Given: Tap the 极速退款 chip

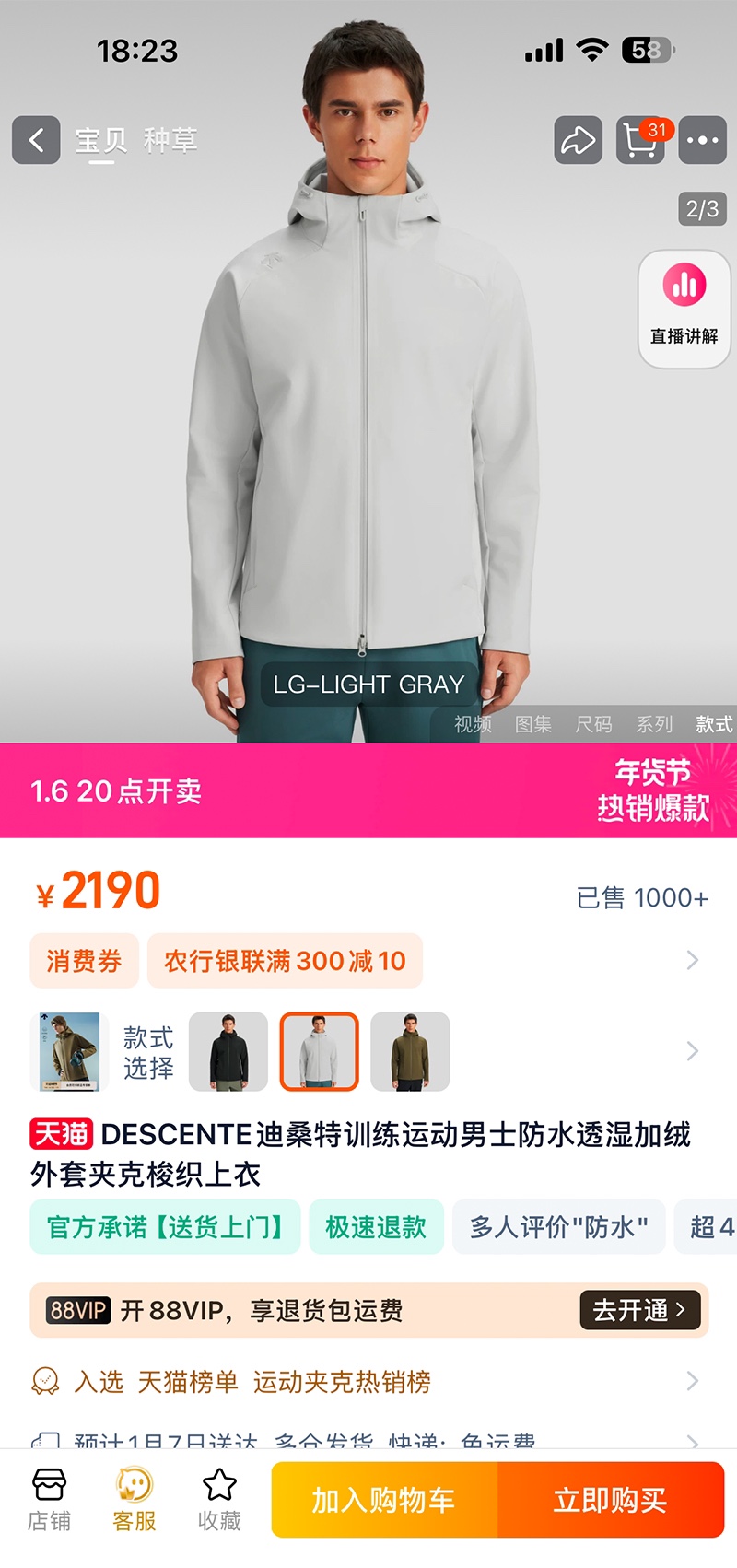Looking at the screenshot, I should click(376, 1227).
